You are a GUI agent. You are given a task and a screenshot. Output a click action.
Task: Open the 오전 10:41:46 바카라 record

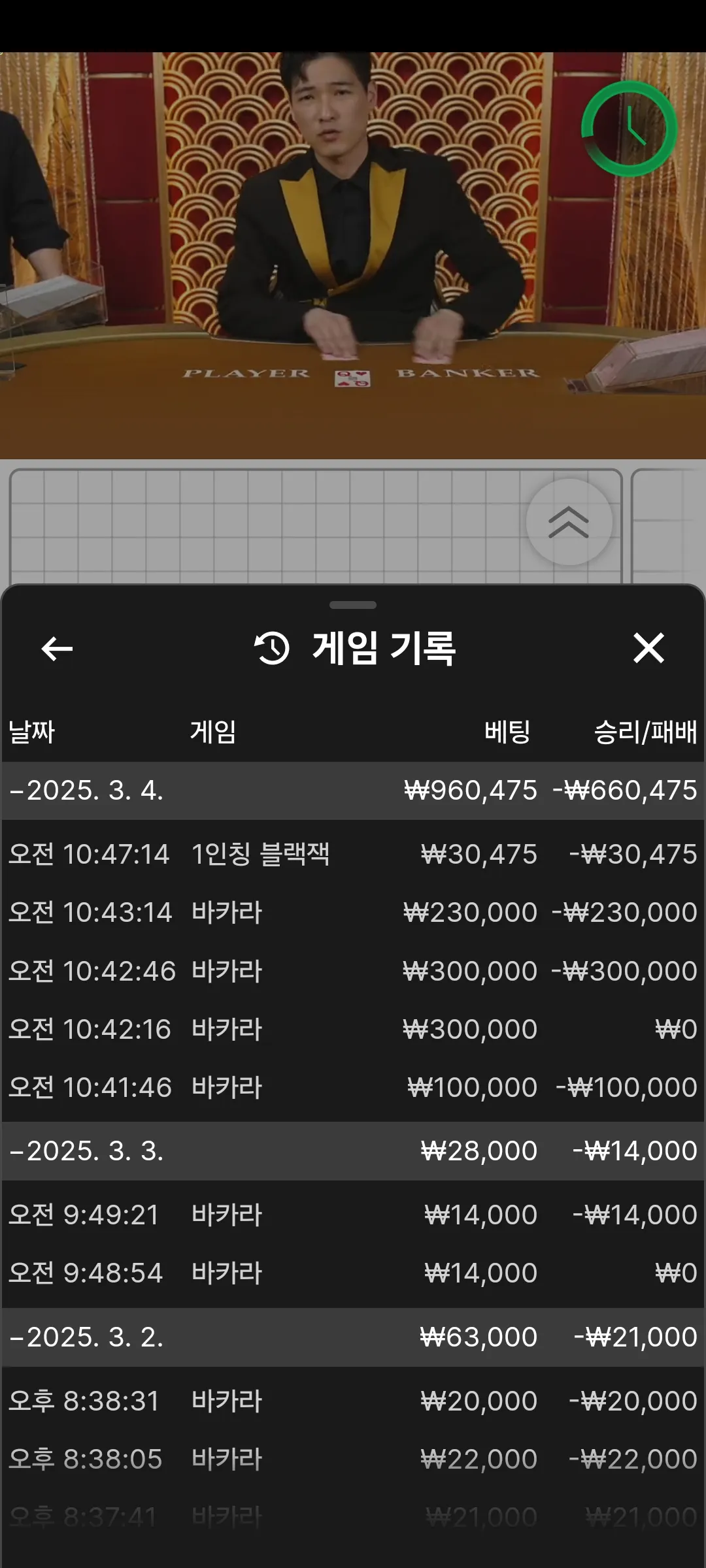click(x=353, y=1087)
